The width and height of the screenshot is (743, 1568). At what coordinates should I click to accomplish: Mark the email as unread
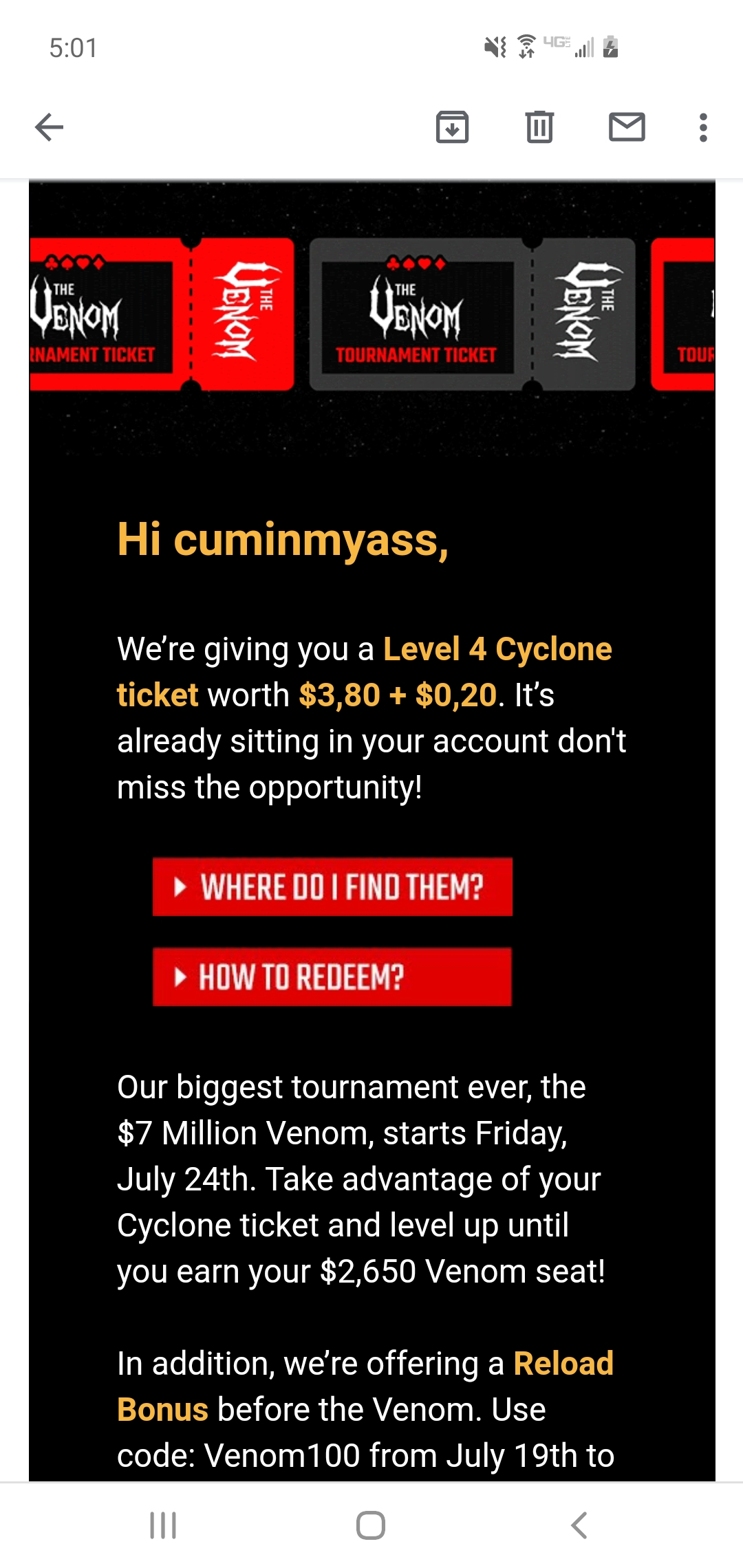pos(627,127)
